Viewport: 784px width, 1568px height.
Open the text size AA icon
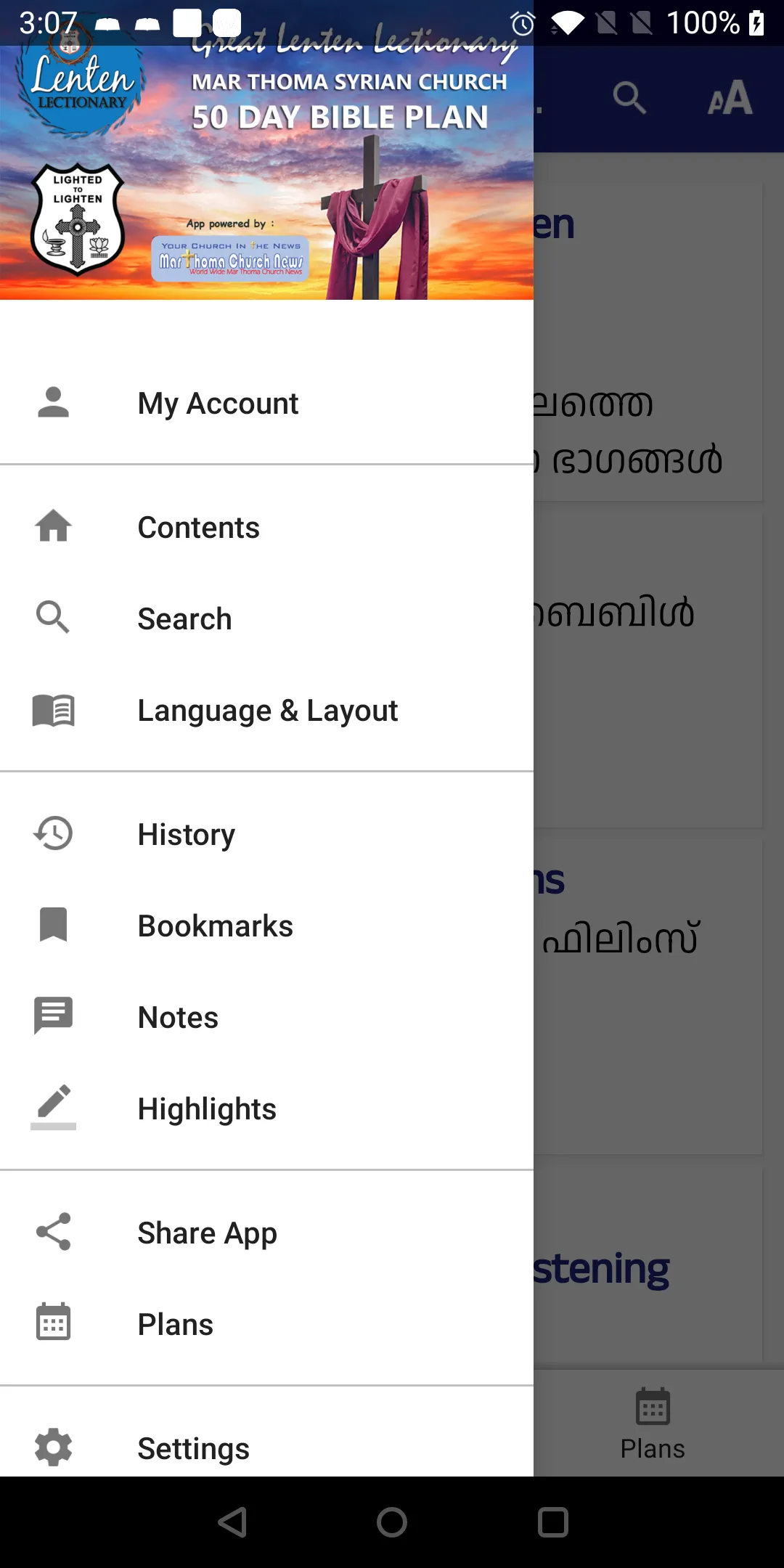click(x=730, y=98)
